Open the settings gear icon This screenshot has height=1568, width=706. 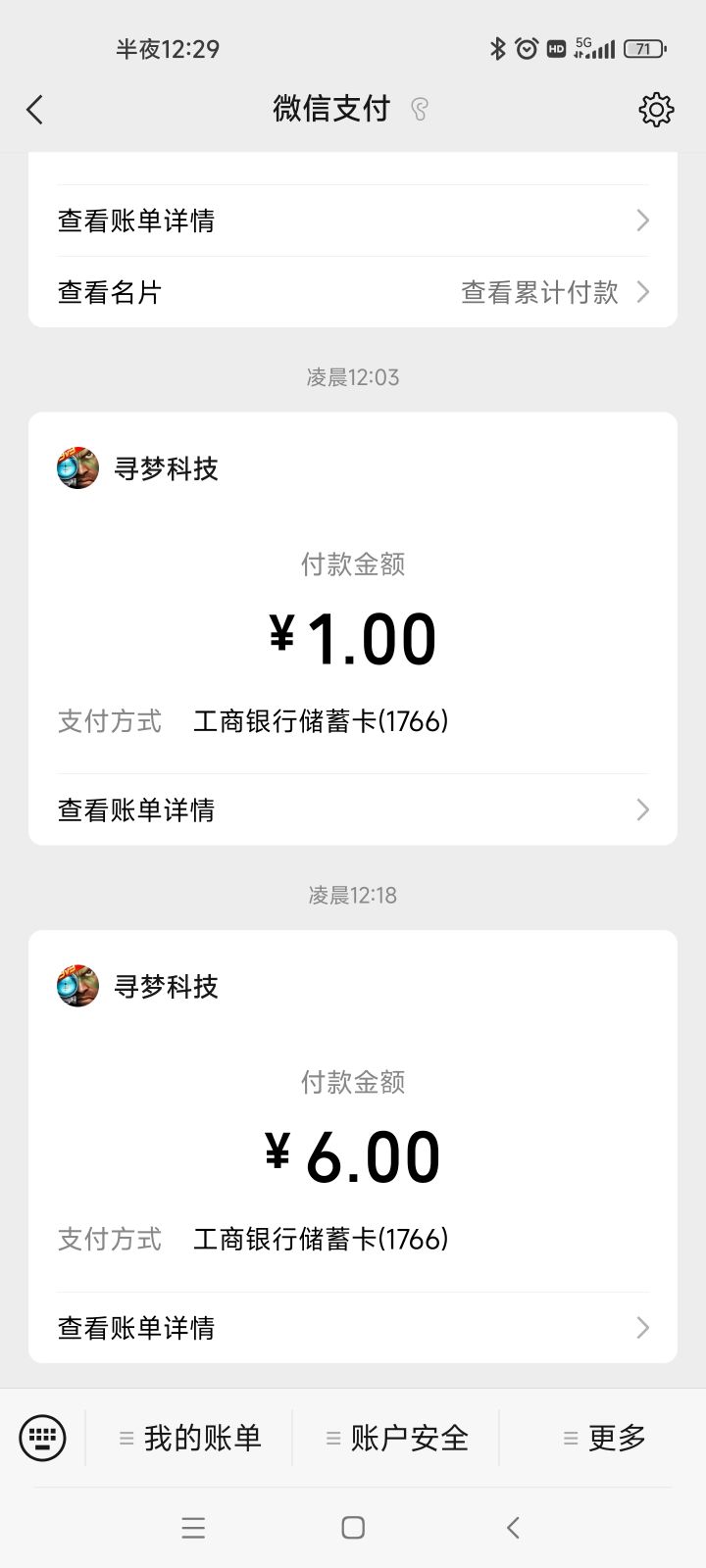click(656, 109)
